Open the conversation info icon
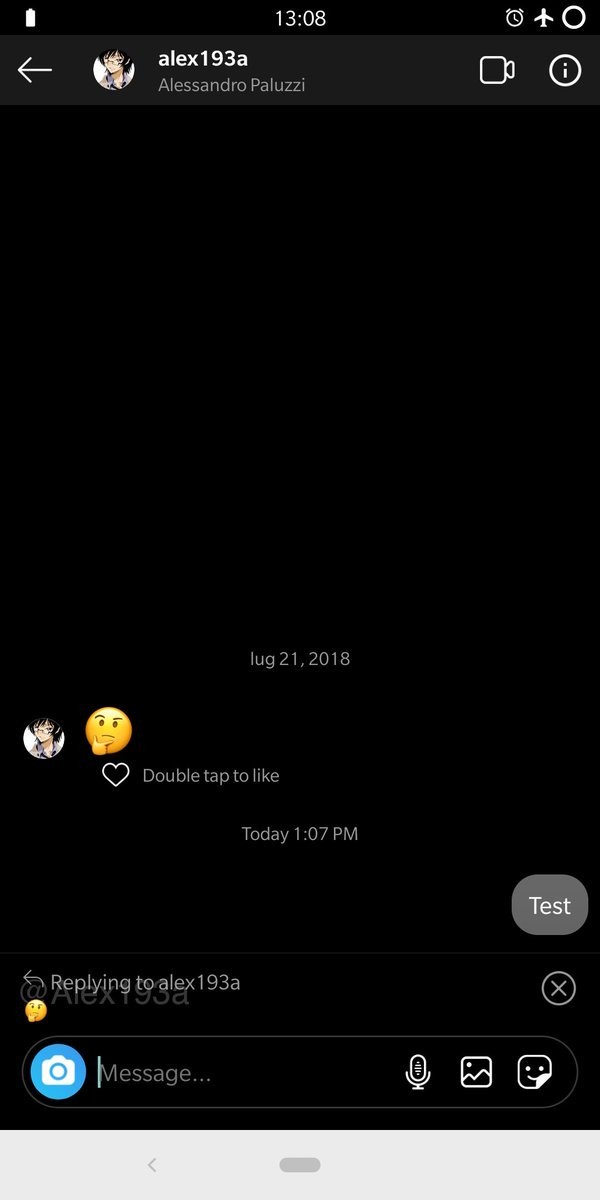Image resolution: width=600 pixels, height=1200 pixels. pyautogui.click(x=565, y=70)
